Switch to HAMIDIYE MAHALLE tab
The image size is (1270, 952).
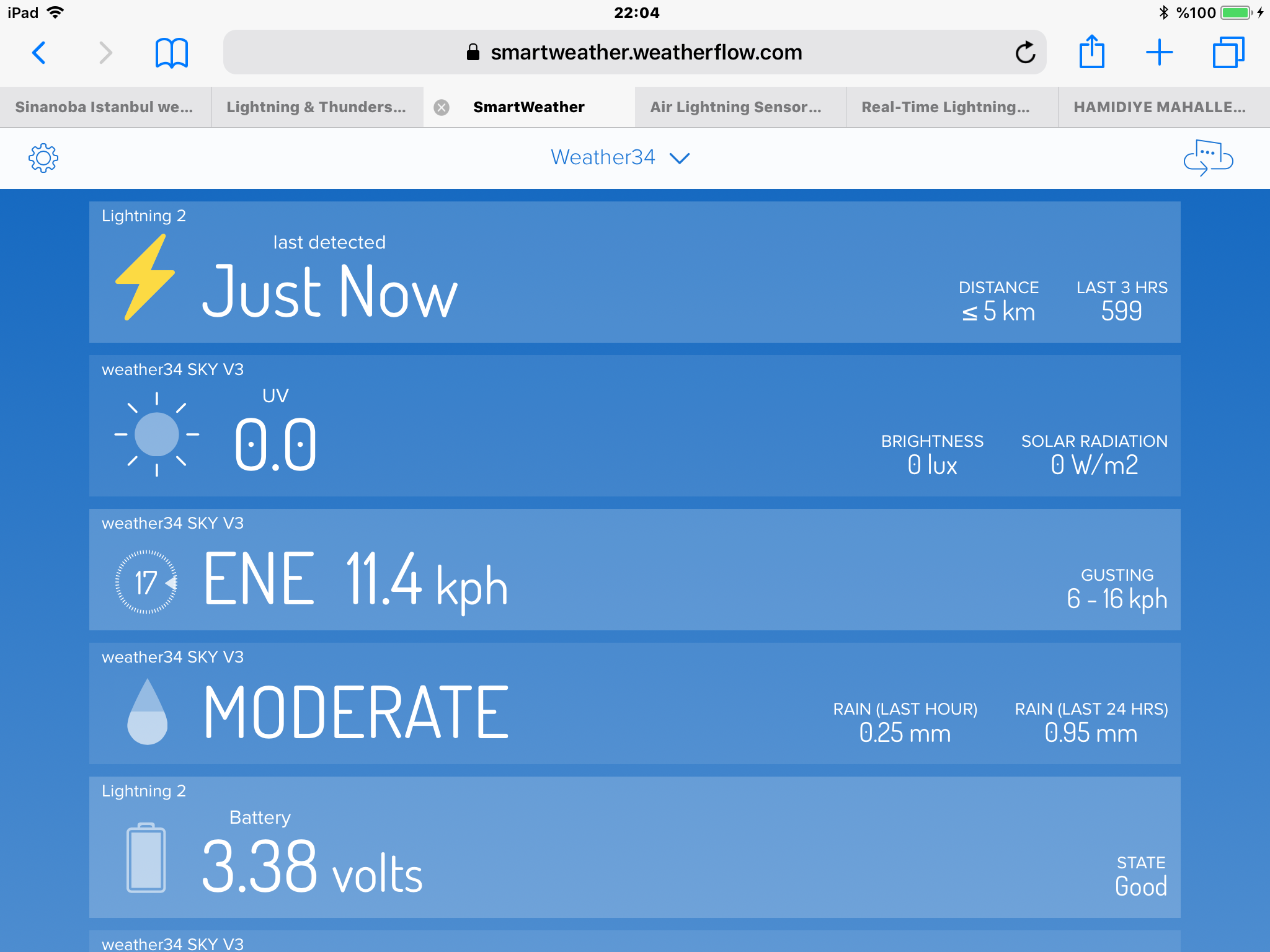pyautogui.click(x=1160, y=107)
